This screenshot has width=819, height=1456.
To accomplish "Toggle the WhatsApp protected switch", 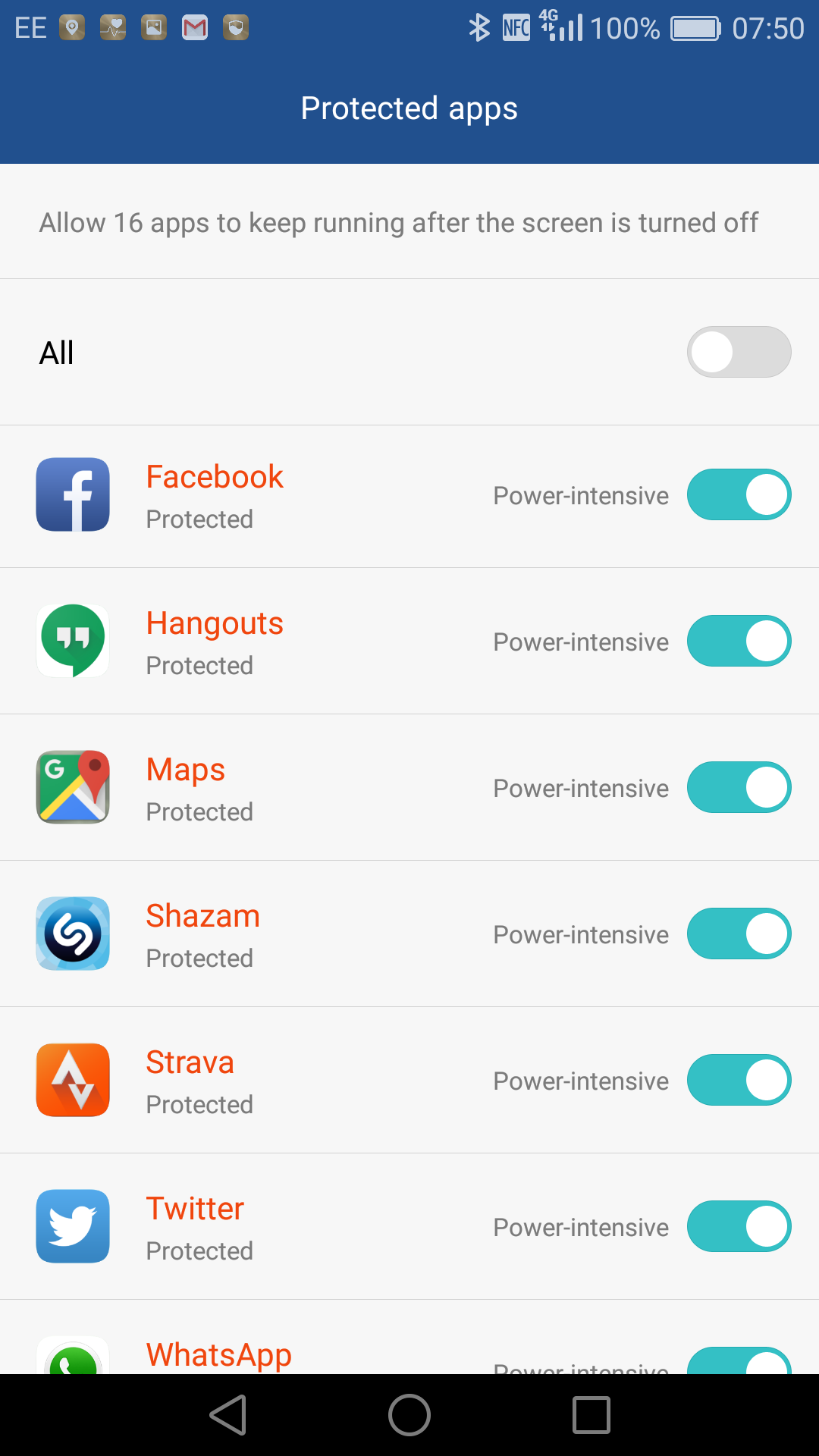I will 739,1360.
